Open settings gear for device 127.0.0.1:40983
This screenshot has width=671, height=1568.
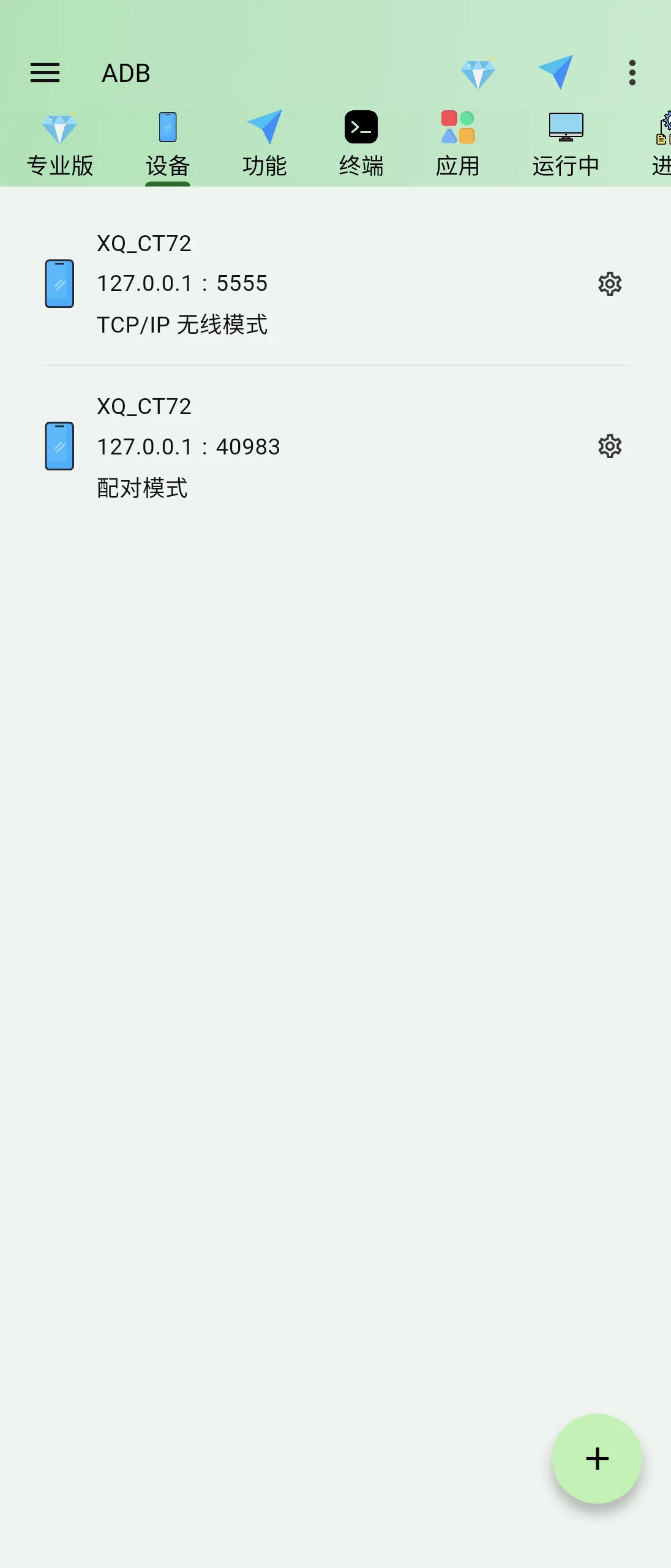pyautogui.click(x=610, y=447)
